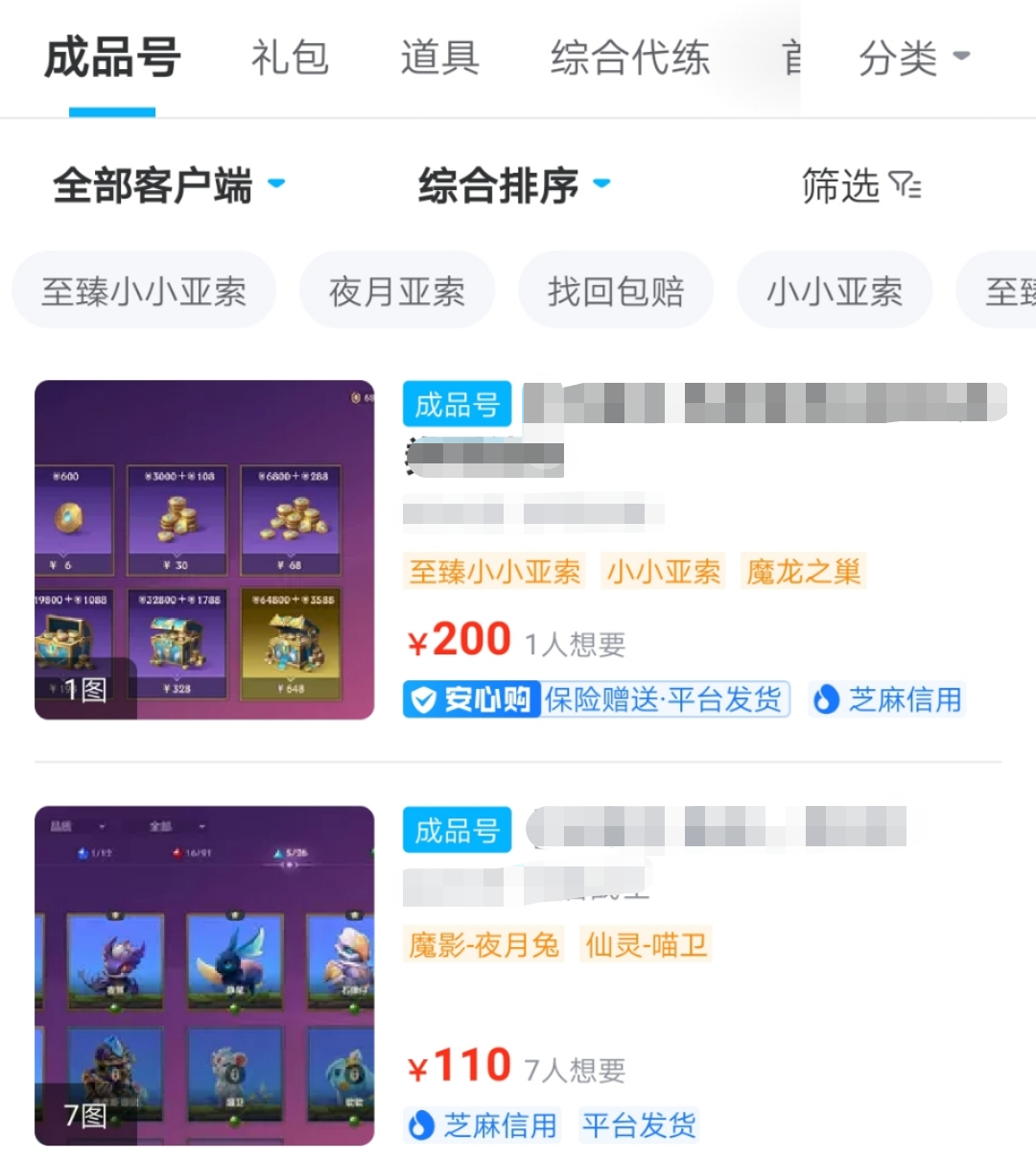1036x1160 pixels.
Task: Expand the 分类 category dropdown
Action: (x=912, y=59)
